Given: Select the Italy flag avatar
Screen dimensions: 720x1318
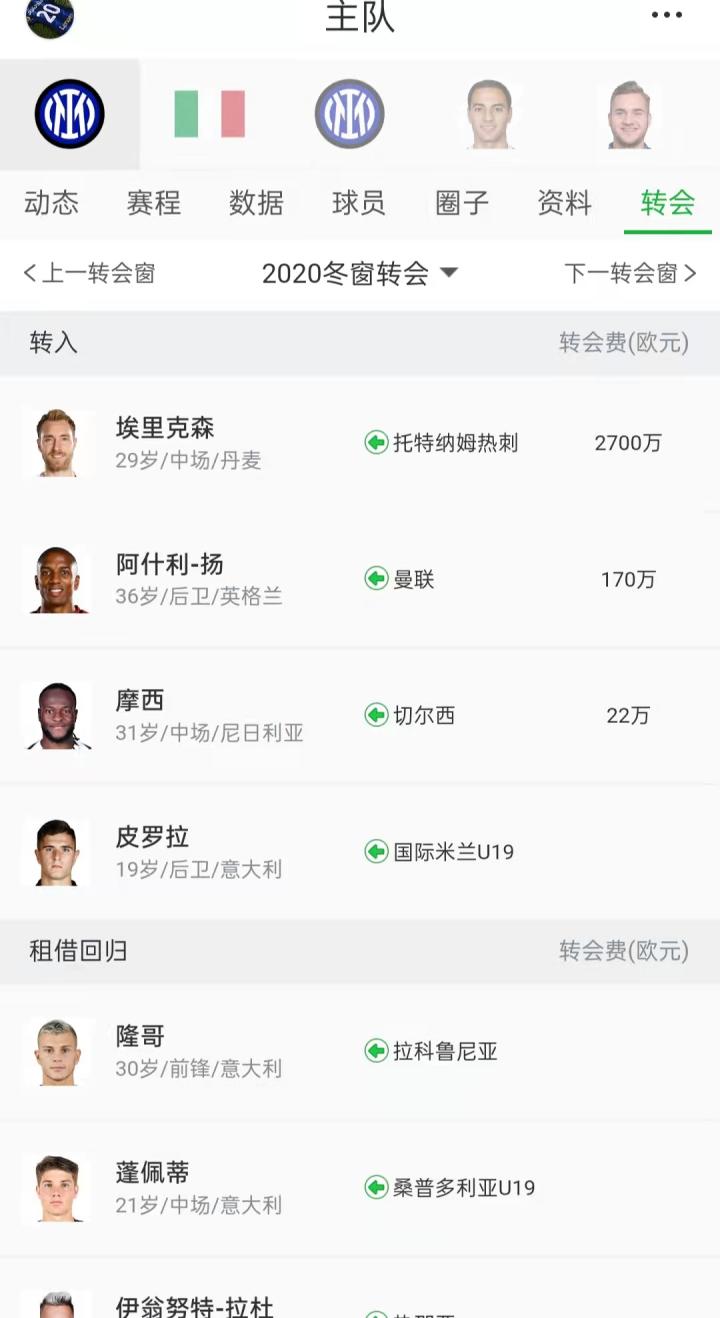Looking at the screenshot, I should (x=209, y=114).
